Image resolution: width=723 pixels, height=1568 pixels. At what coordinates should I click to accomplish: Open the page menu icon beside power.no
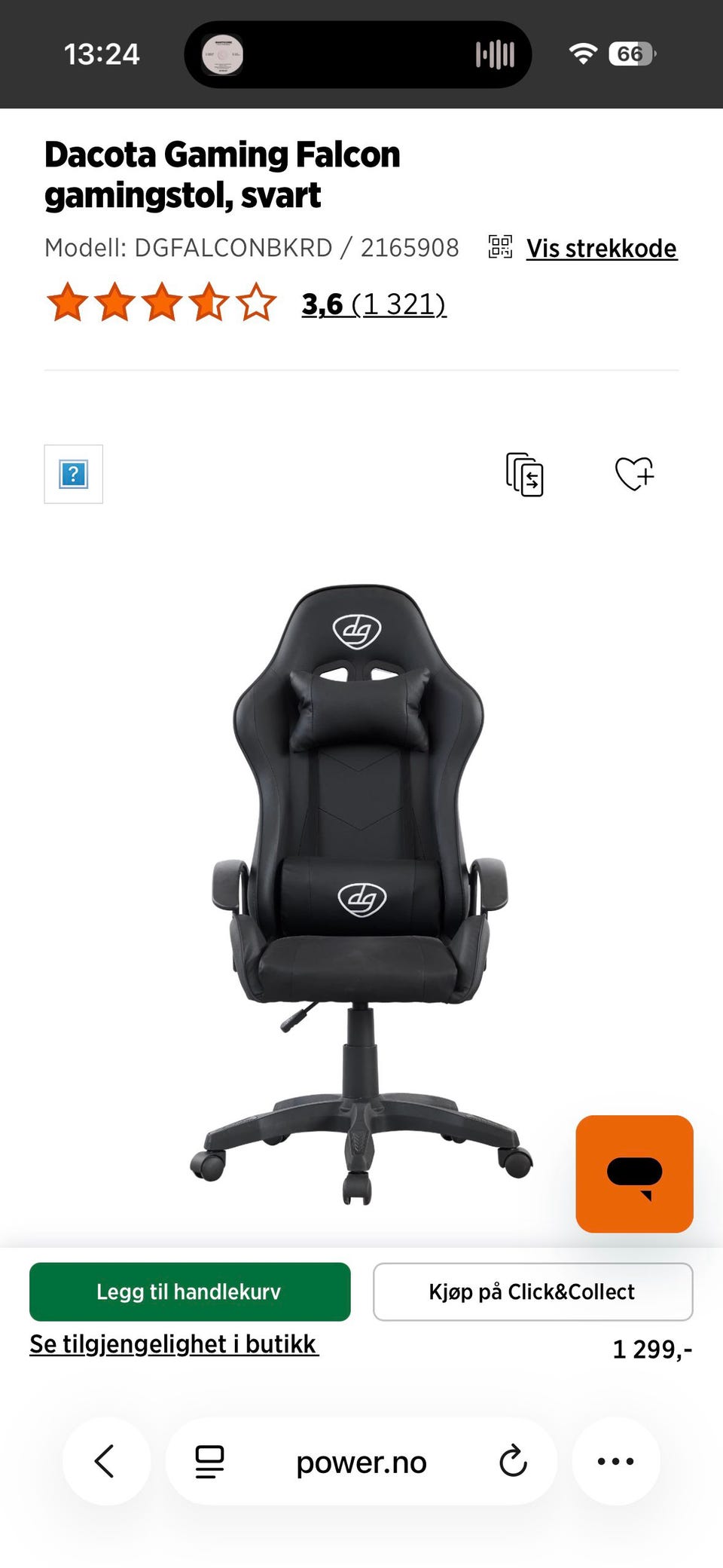pyautogui.click(x=209, y=1462)
